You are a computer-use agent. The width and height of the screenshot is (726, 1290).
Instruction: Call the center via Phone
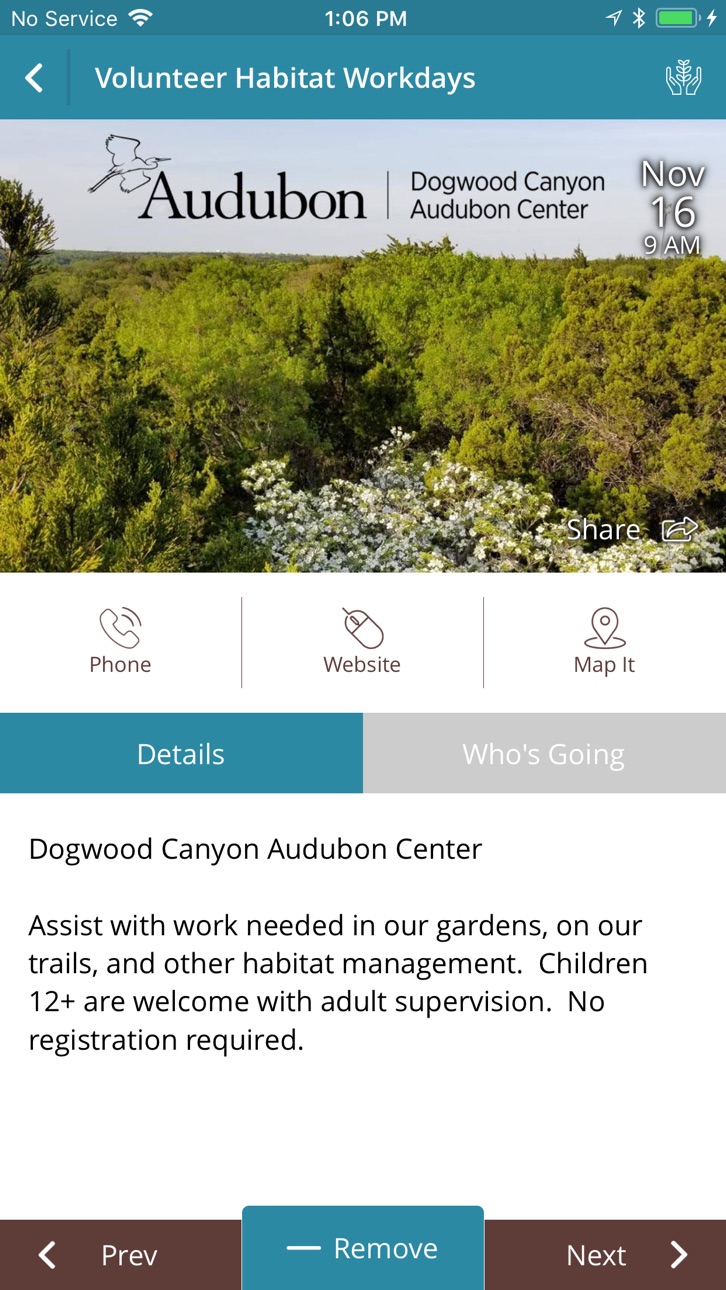tap(120, 642)
